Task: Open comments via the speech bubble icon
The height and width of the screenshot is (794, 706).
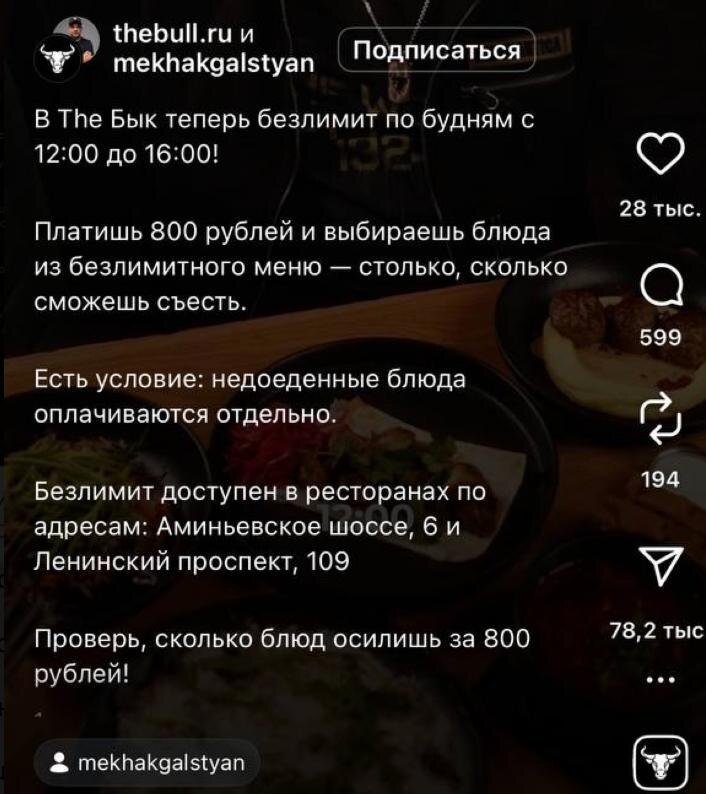Action: pos(661,286)
